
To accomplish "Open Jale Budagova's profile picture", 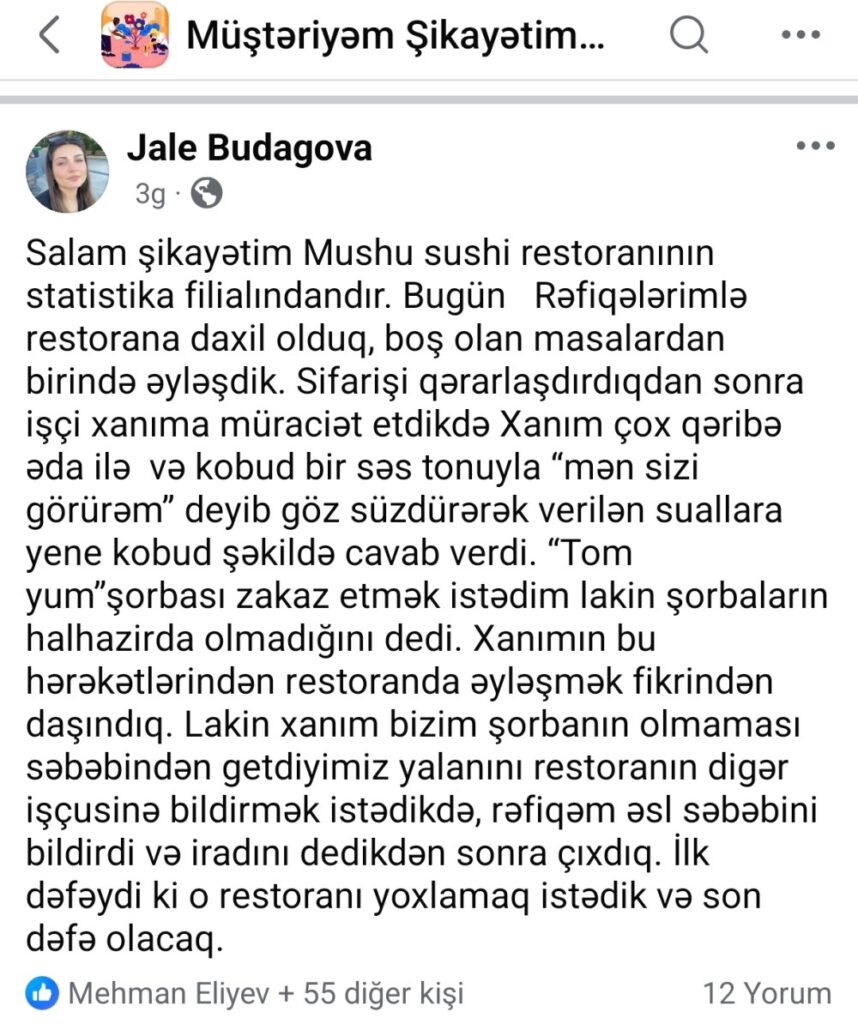I will (x=67, y=171).
